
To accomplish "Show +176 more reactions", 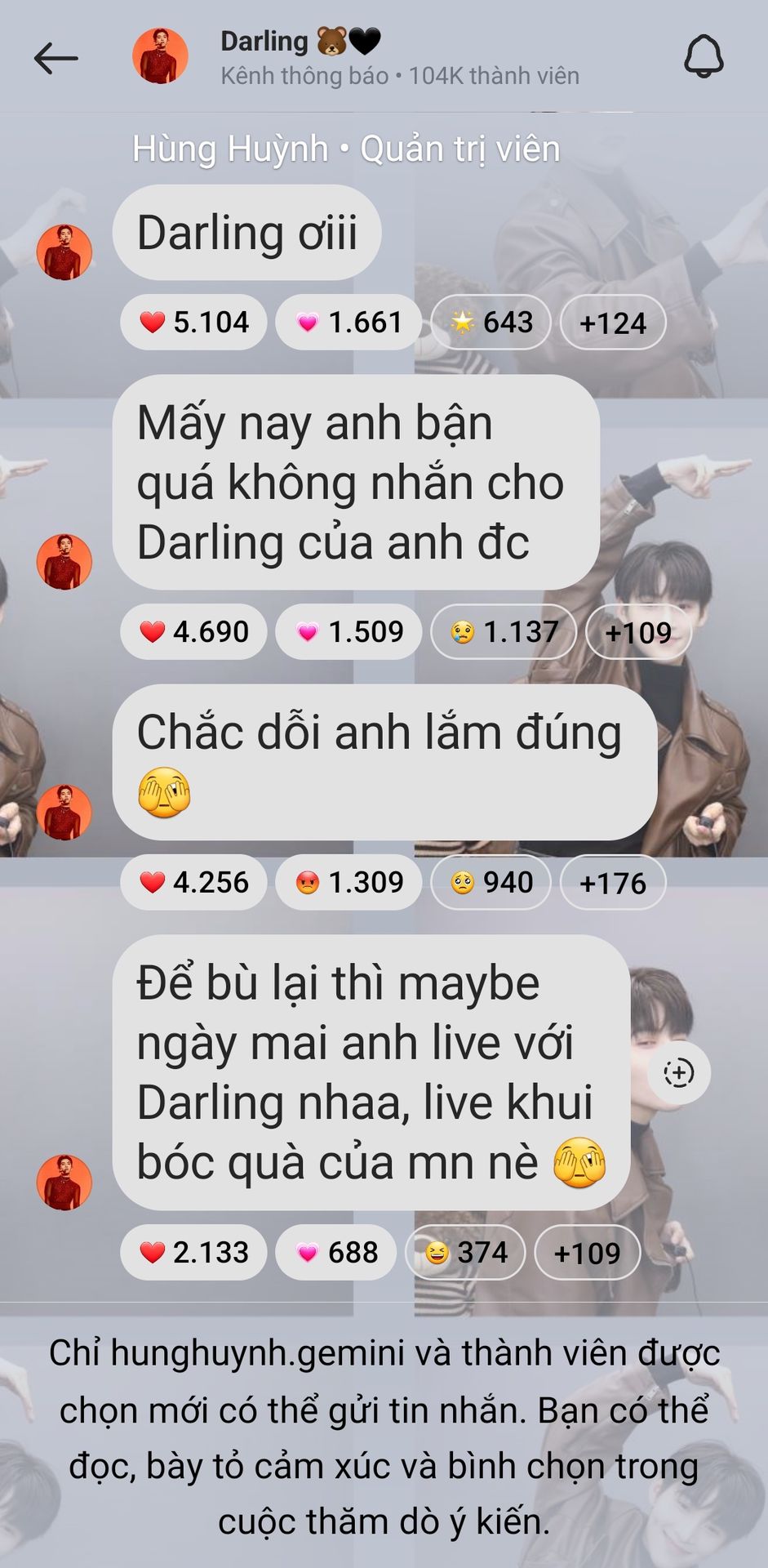I will [x=613, y=882].
